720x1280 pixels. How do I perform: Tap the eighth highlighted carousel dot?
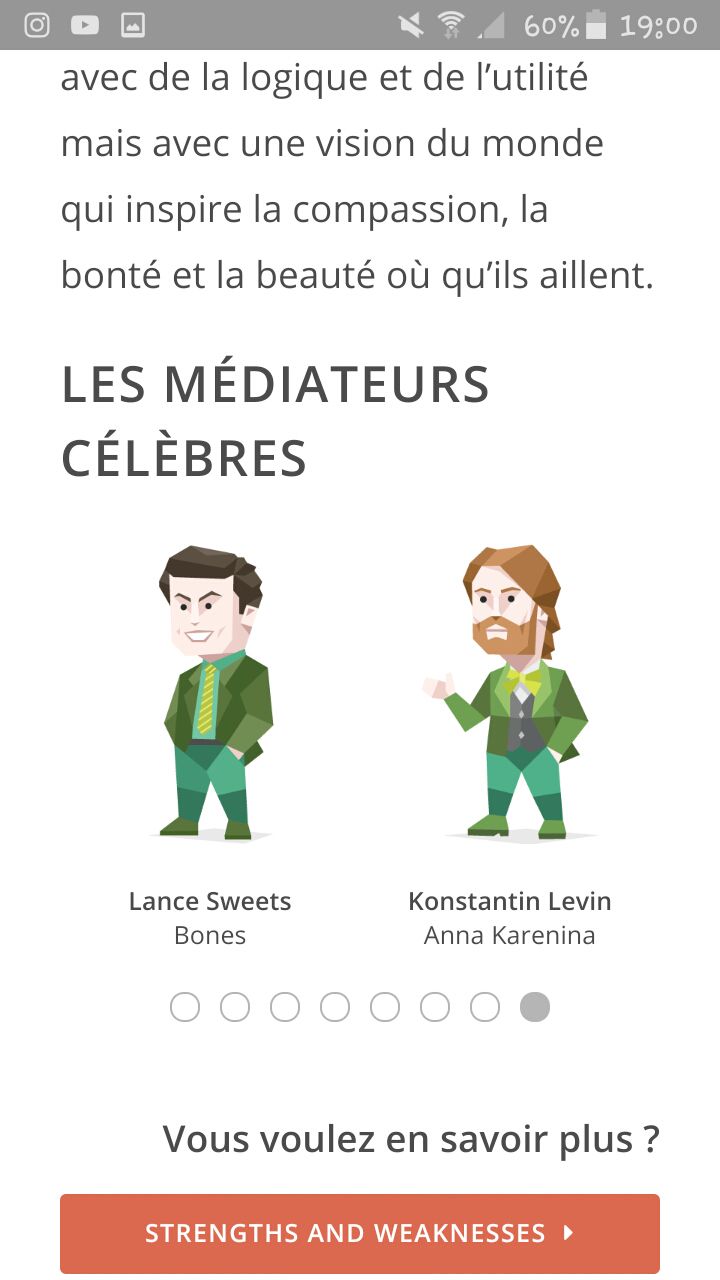click(x=535, y=1007)
